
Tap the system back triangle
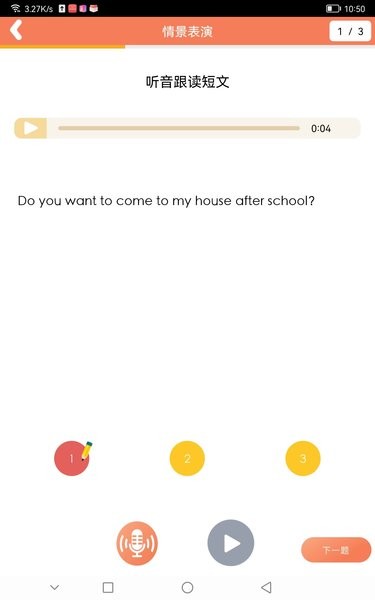pos(266,587)
